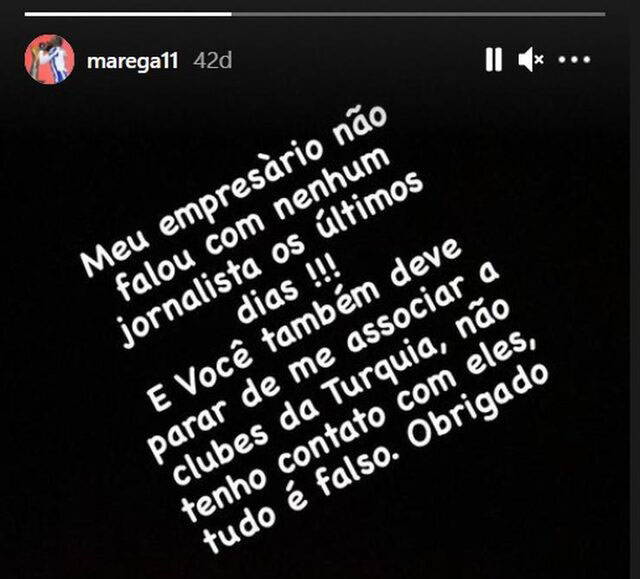Open marega11's profile picture
Viewport: 640px width, 579px height.
point(49,59)
